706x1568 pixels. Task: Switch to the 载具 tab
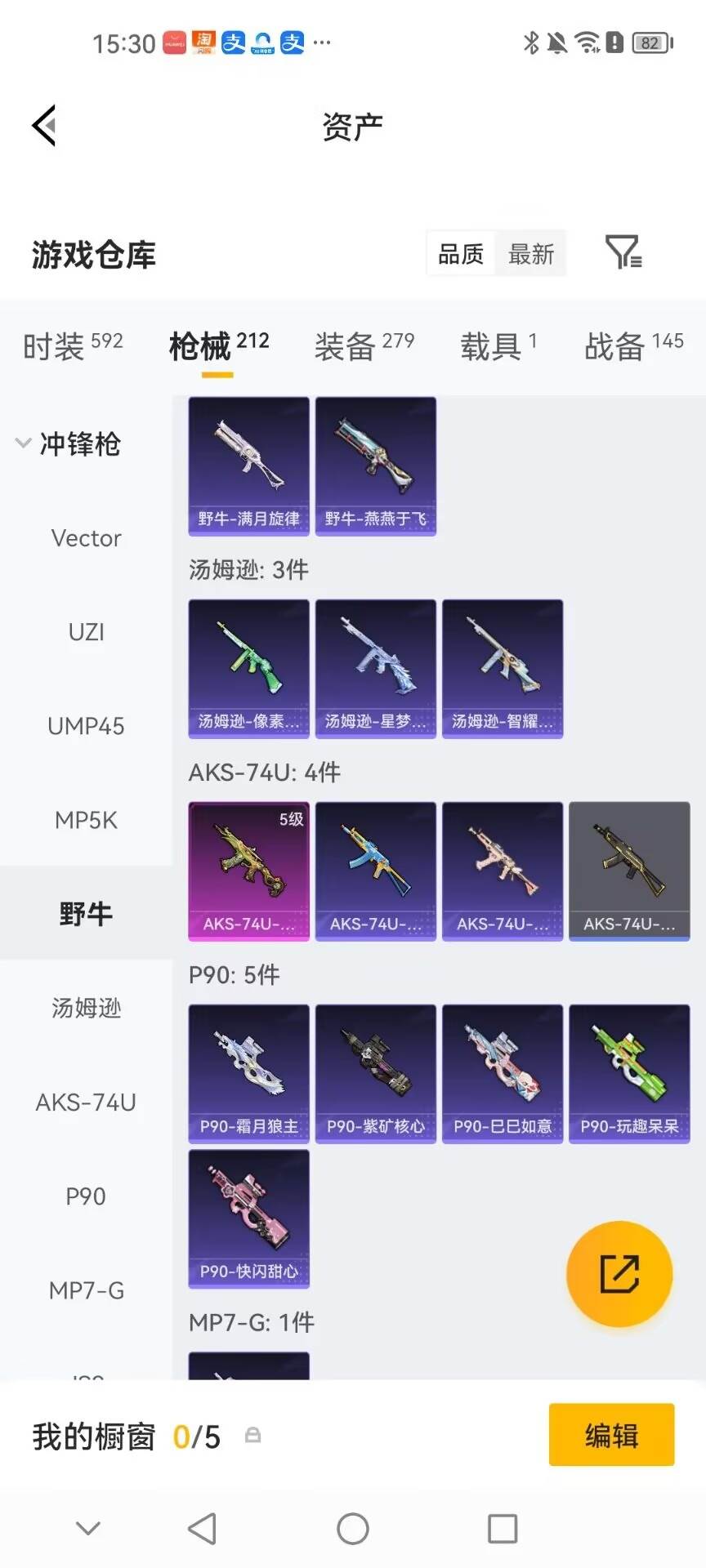(498, 346)
